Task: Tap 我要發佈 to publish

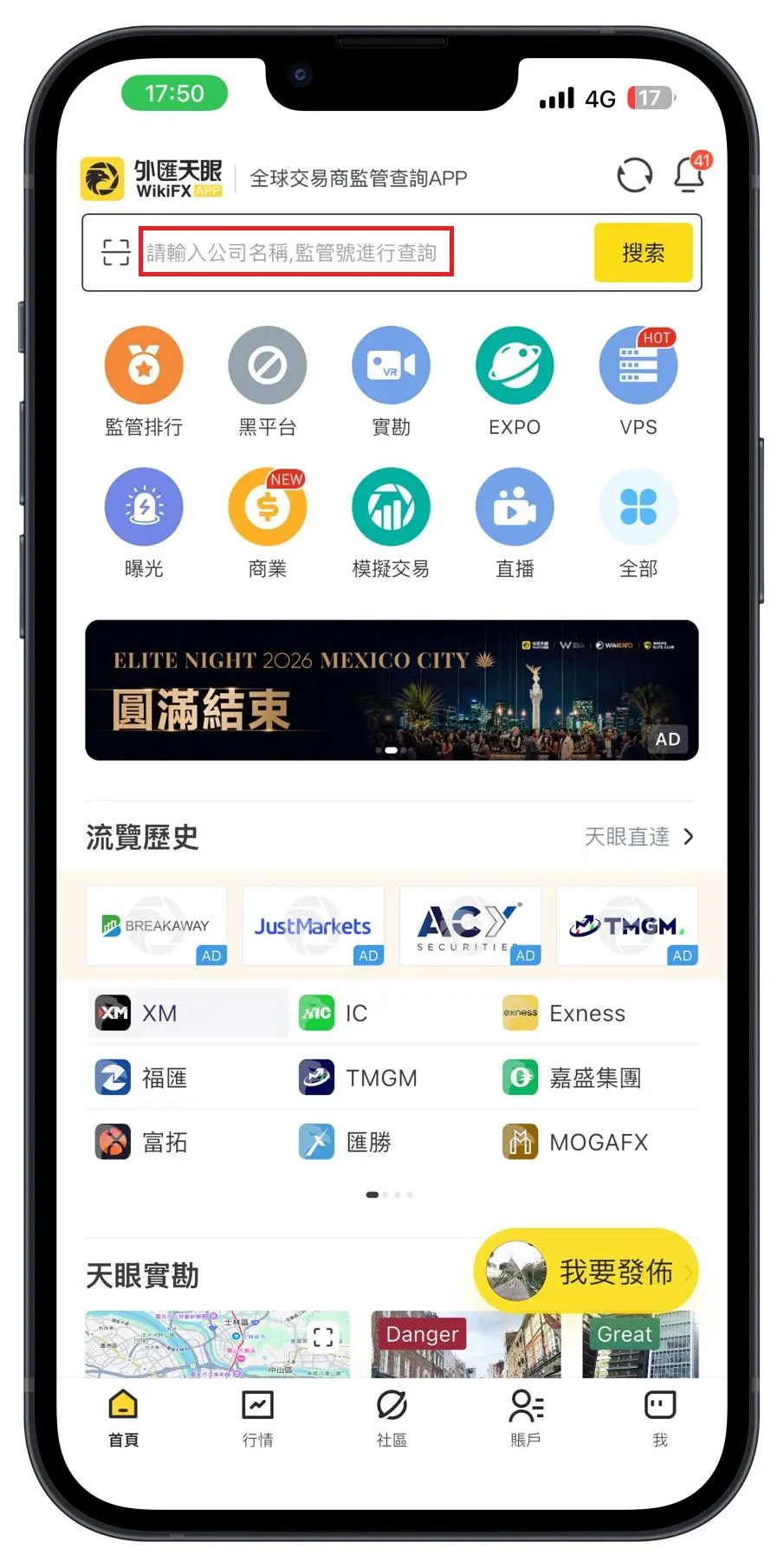Action: (x=586, y=1271)
